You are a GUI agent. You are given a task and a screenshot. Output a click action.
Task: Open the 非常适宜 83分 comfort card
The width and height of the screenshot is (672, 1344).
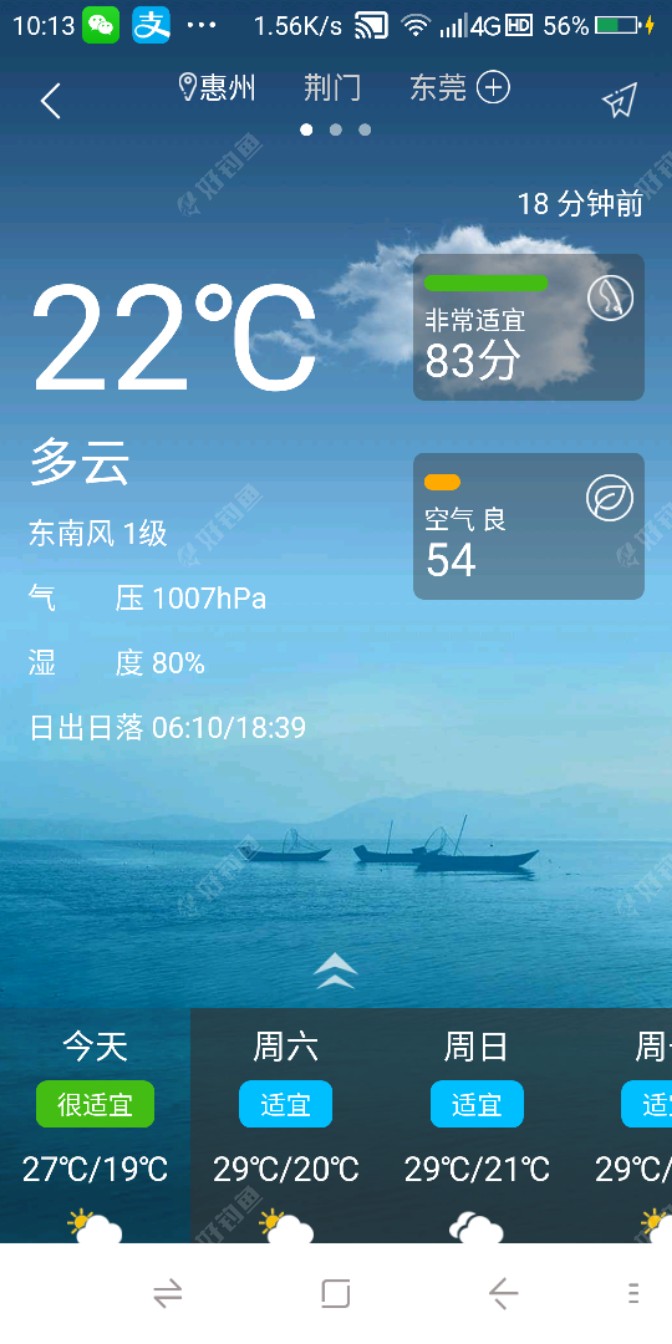click(528, 327)
